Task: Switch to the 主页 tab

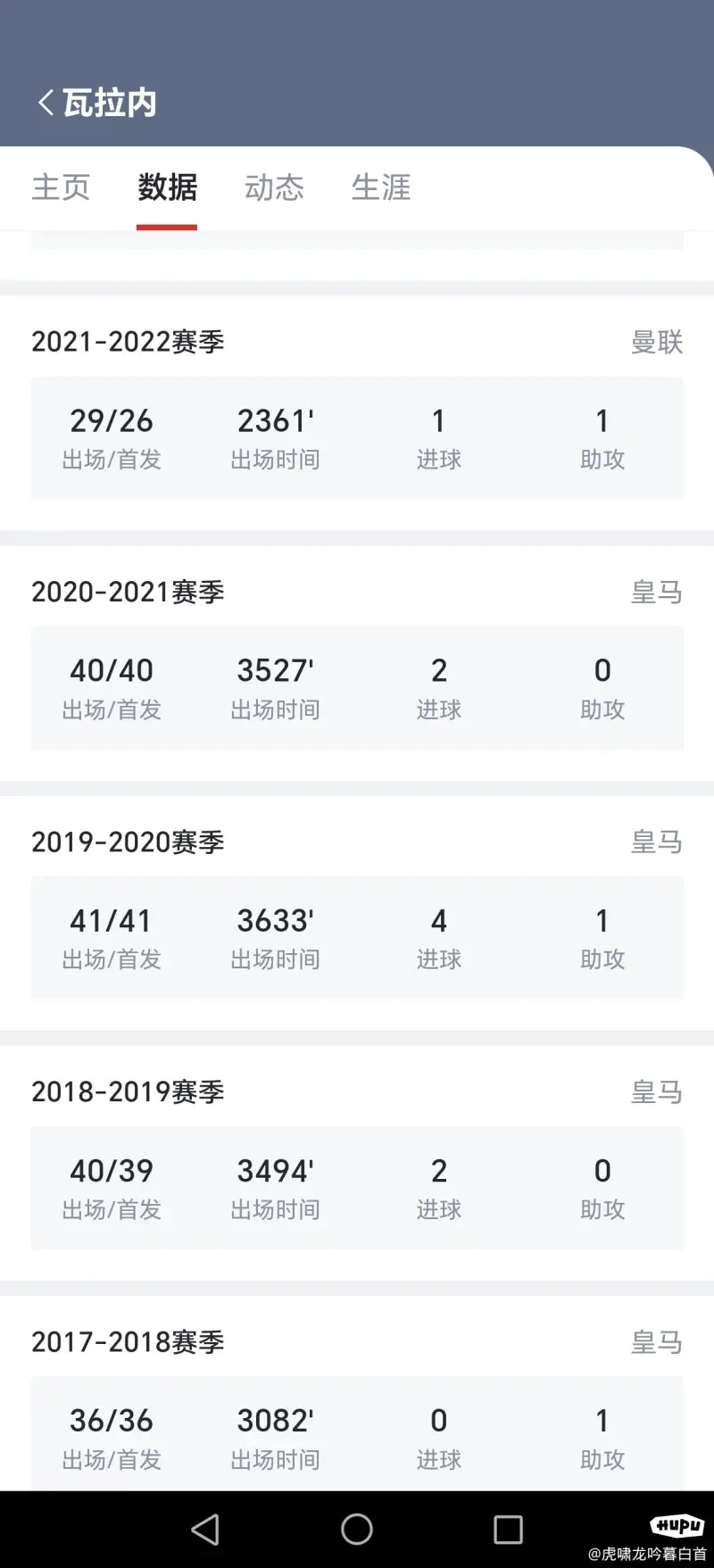Action: [x=61, y=187]
